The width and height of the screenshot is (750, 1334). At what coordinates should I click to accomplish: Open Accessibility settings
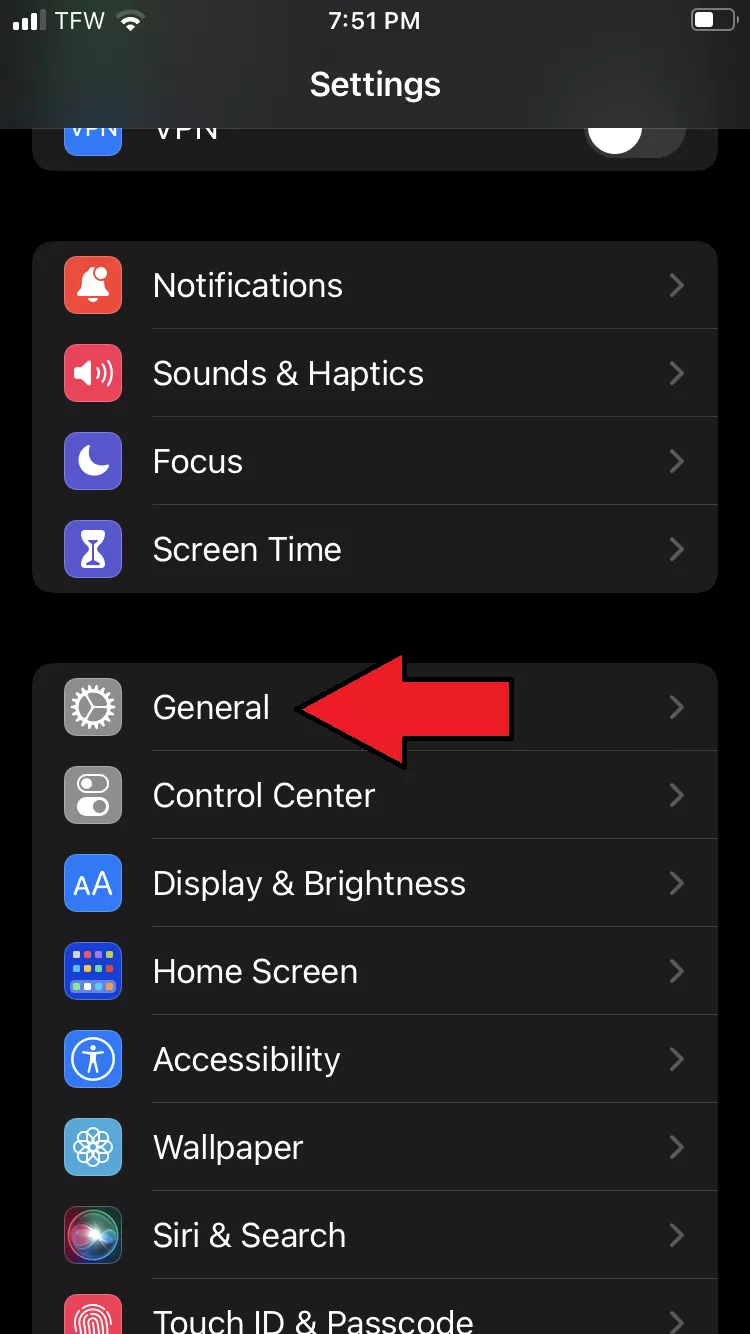pos(375,1059)
